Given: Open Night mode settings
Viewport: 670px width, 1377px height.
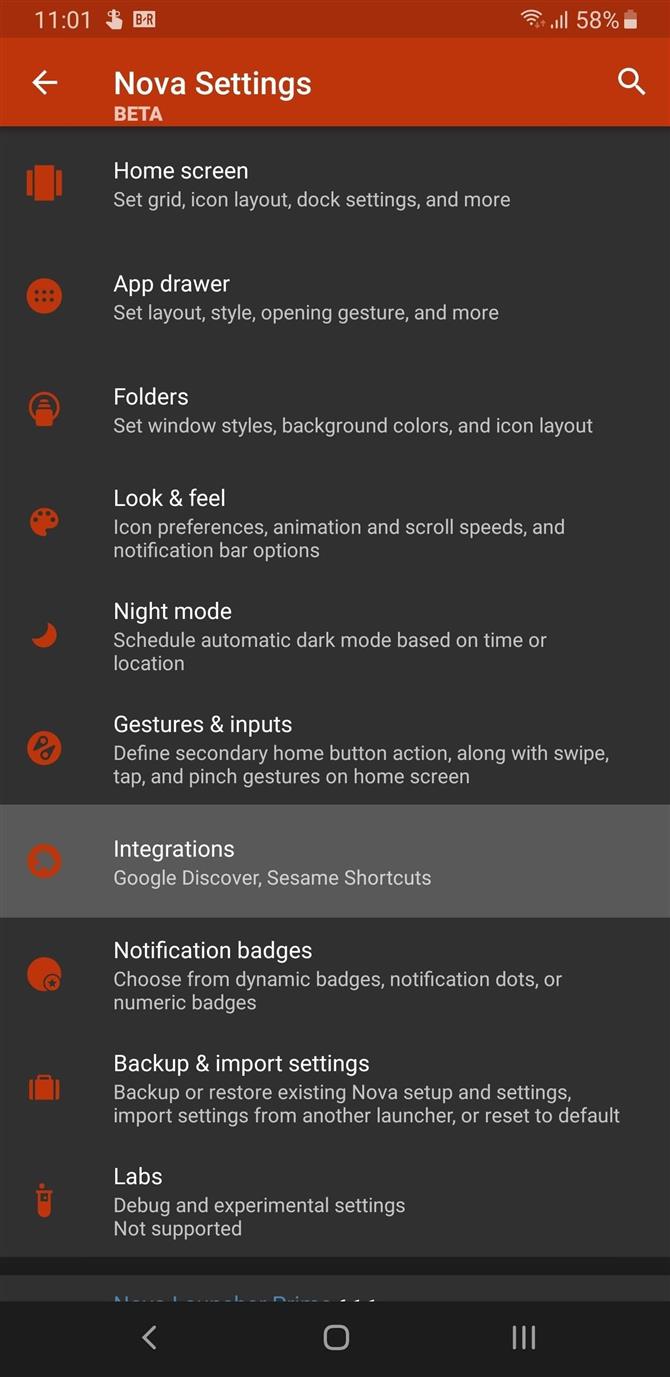Looking at the screenshot, I should click(x=335, y=636).
